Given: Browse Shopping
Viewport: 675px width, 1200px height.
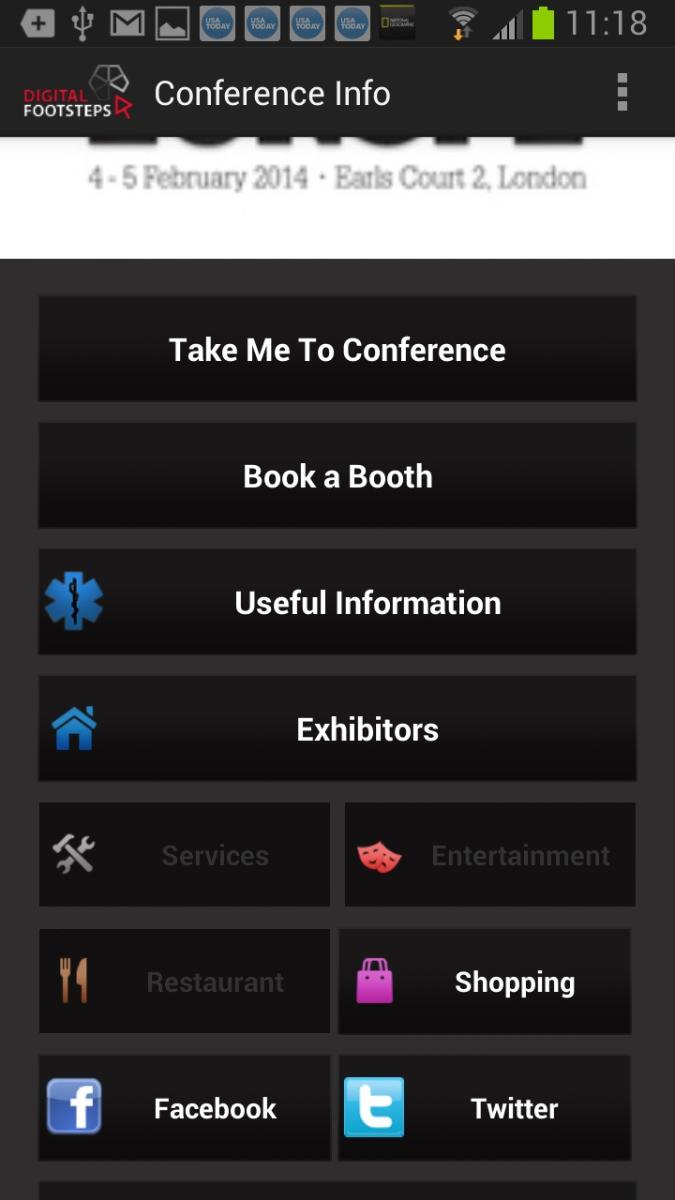Looking at the screenshot, I should click(485, 981).
